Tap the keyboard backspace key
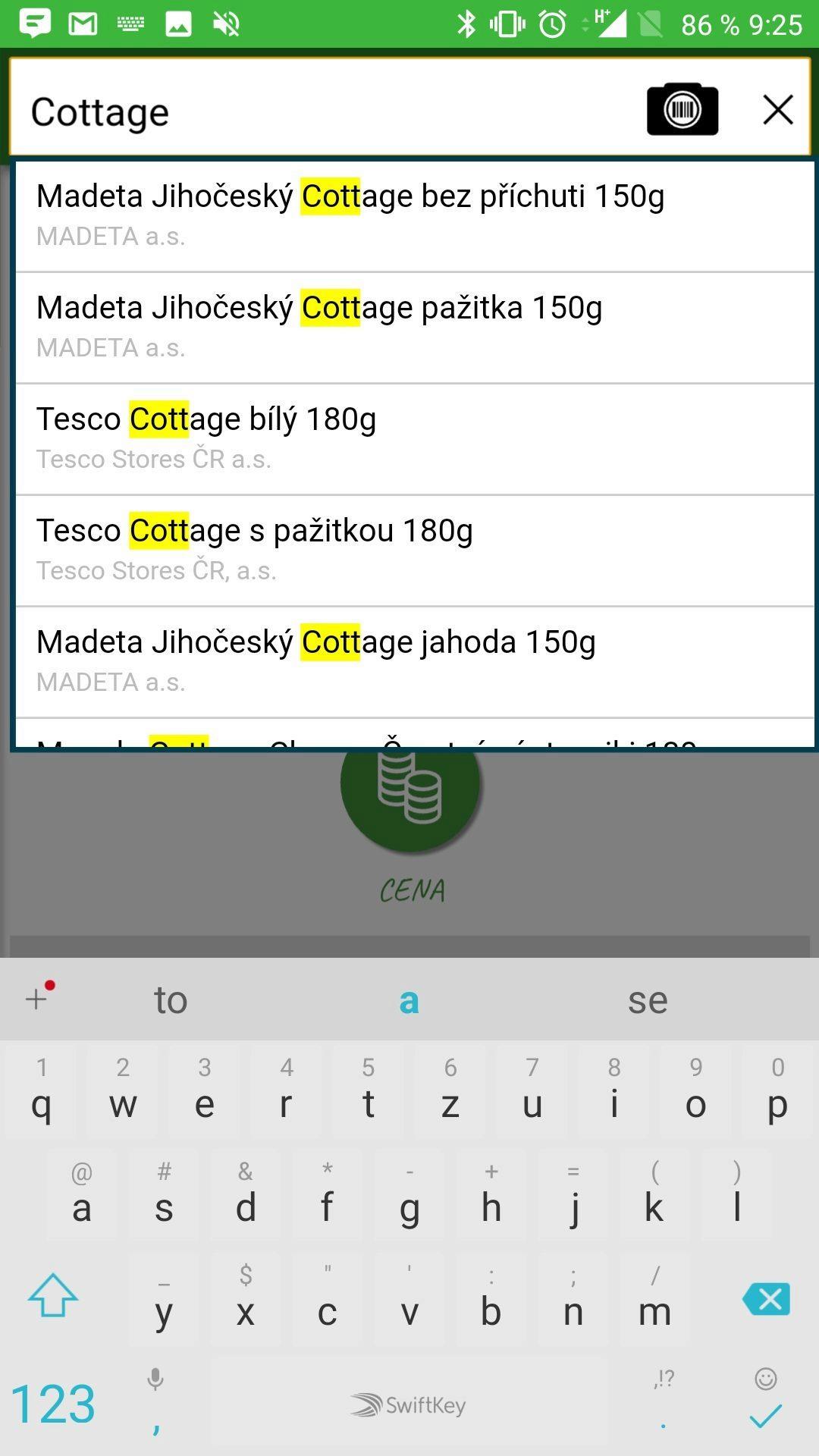Image resolution: width=819 pixels, height=1456 pixels. click(x=767, y=1299)
